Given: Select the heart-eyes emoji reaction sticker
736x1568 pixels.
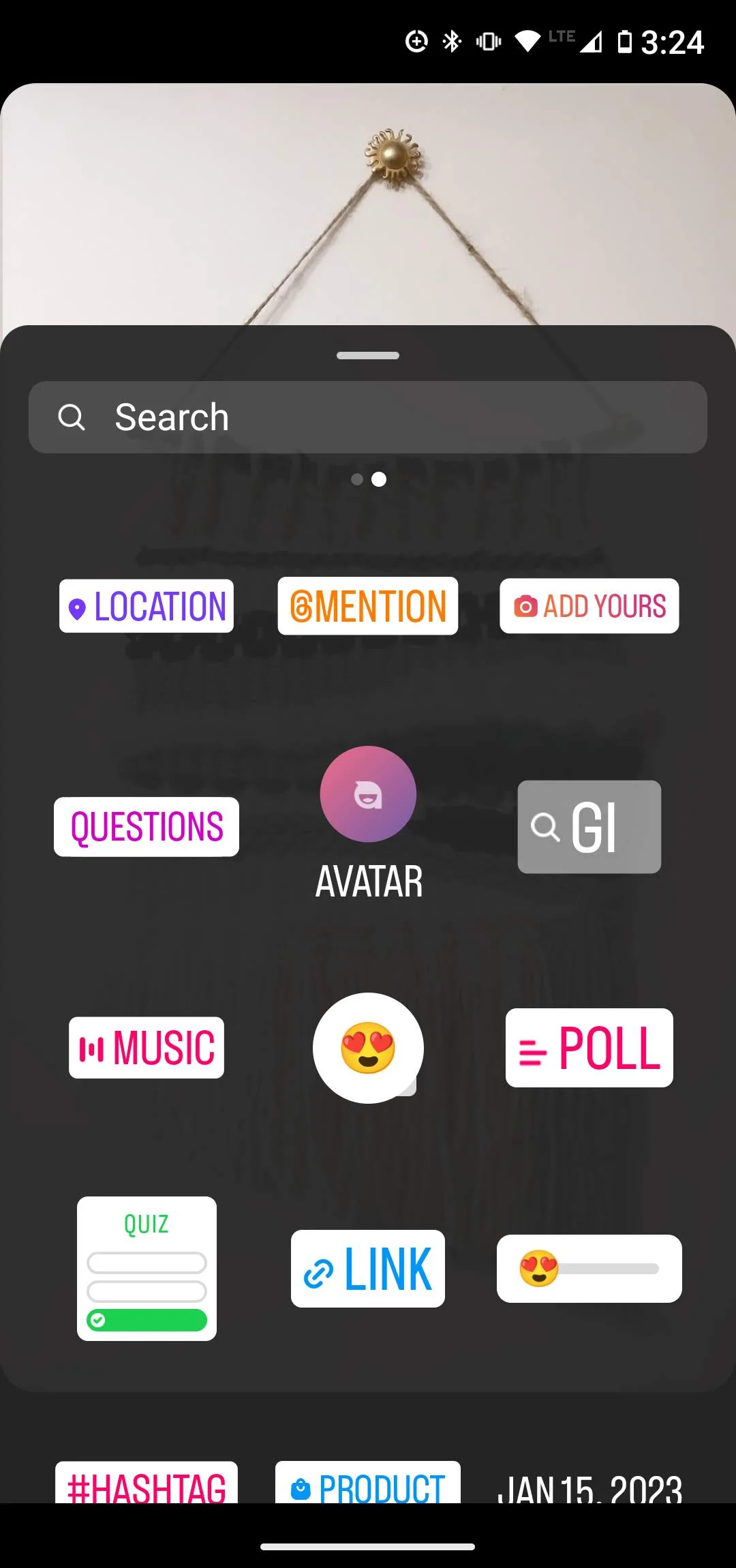Looking at the screenshot, I should pos(368,1048).
